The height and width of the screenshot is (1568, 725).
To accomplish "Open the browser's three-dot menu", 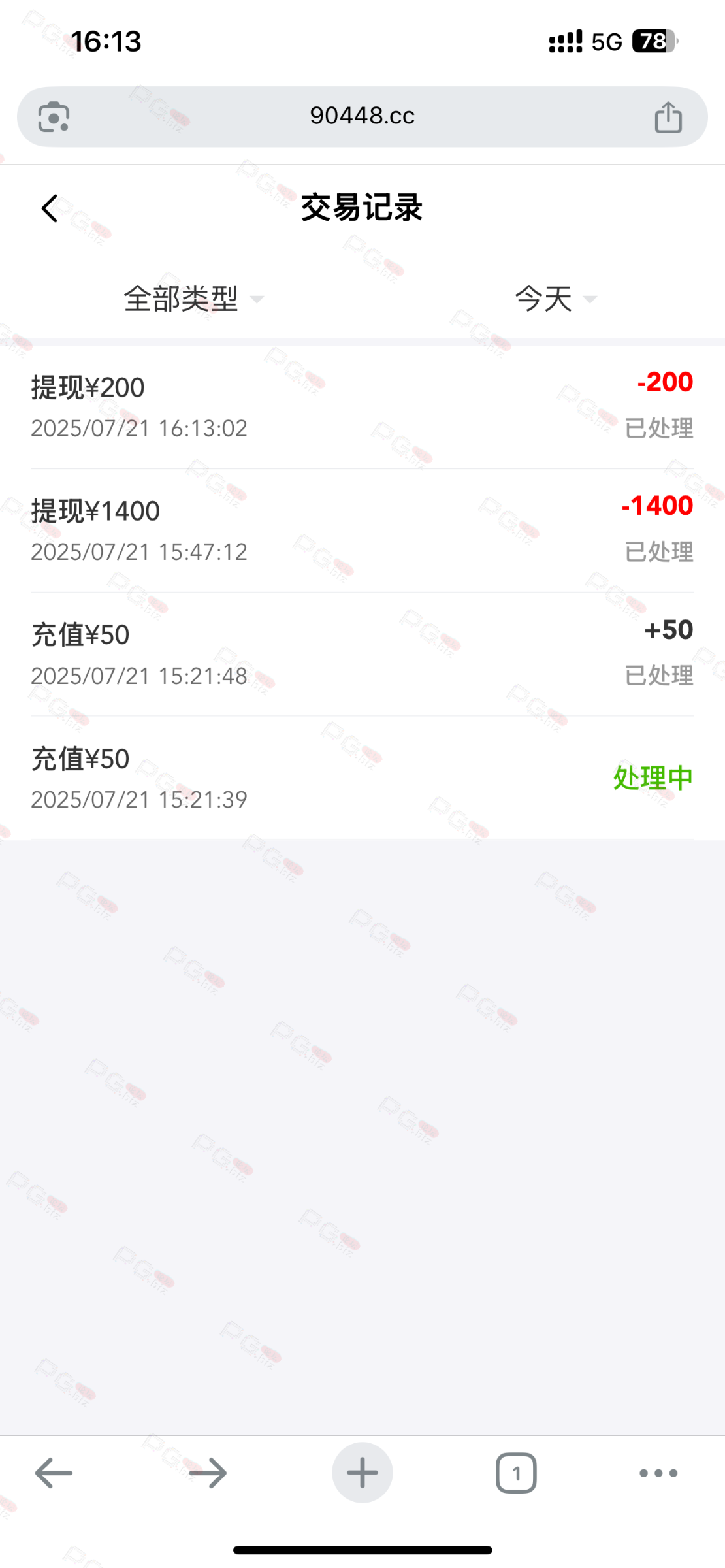I will [x=658, y=1473].
